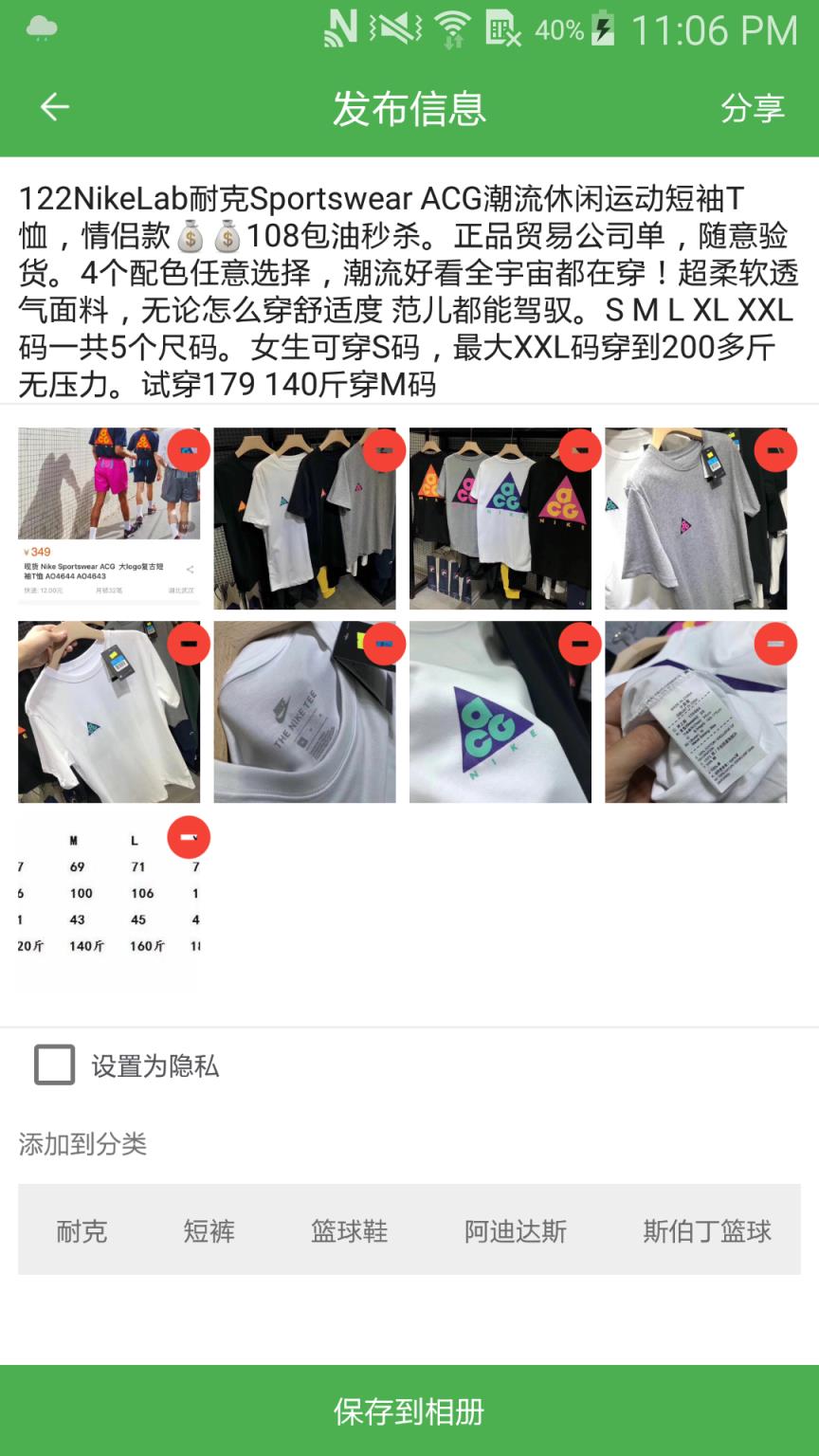Tap the product description text to edit it
819x1456 pixels.
[x=408, y=284]
